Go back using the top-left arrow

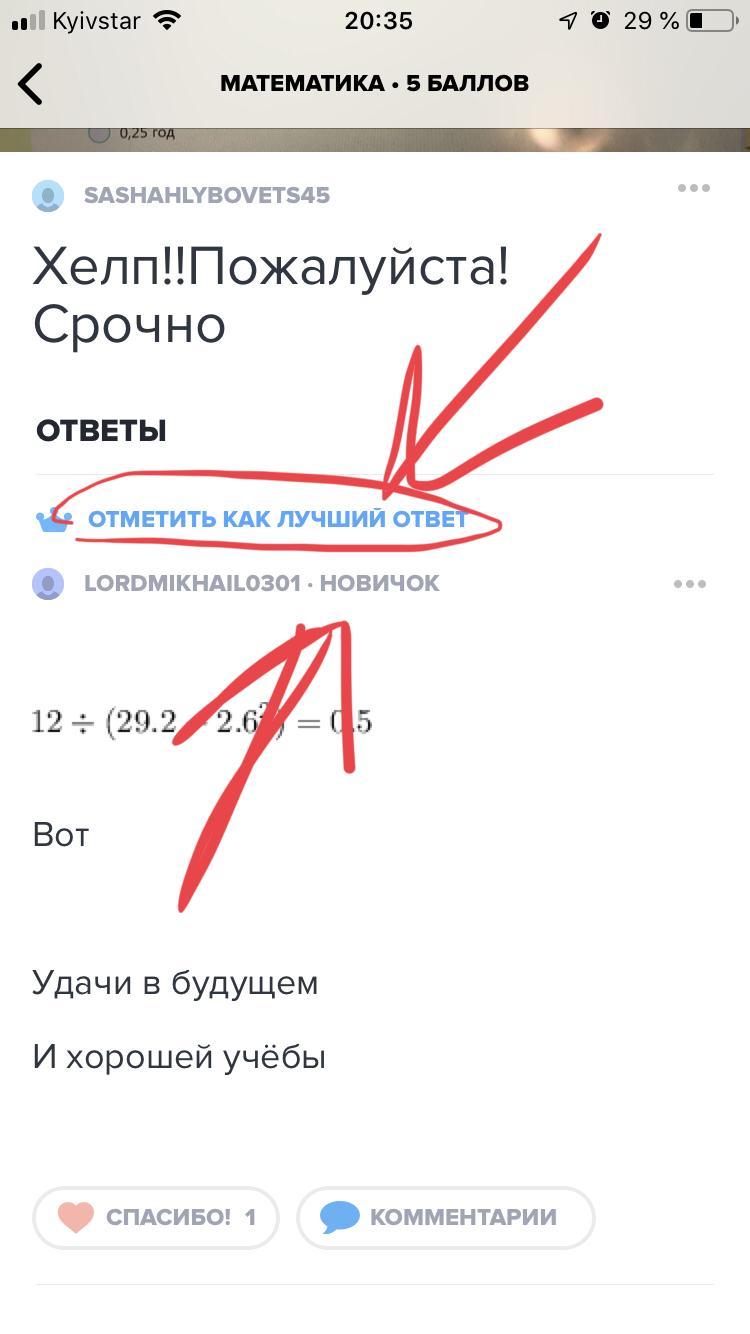(x=31, y=84)
